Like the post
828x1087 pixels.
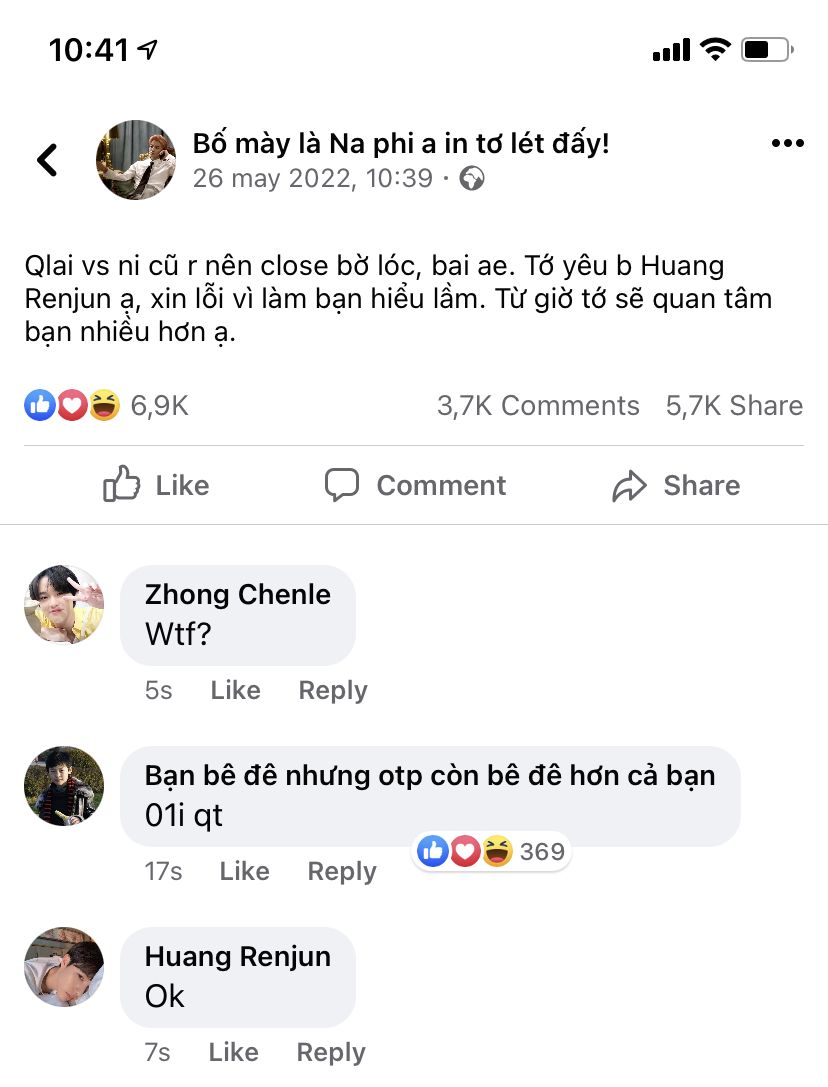(x=156, y=486)
